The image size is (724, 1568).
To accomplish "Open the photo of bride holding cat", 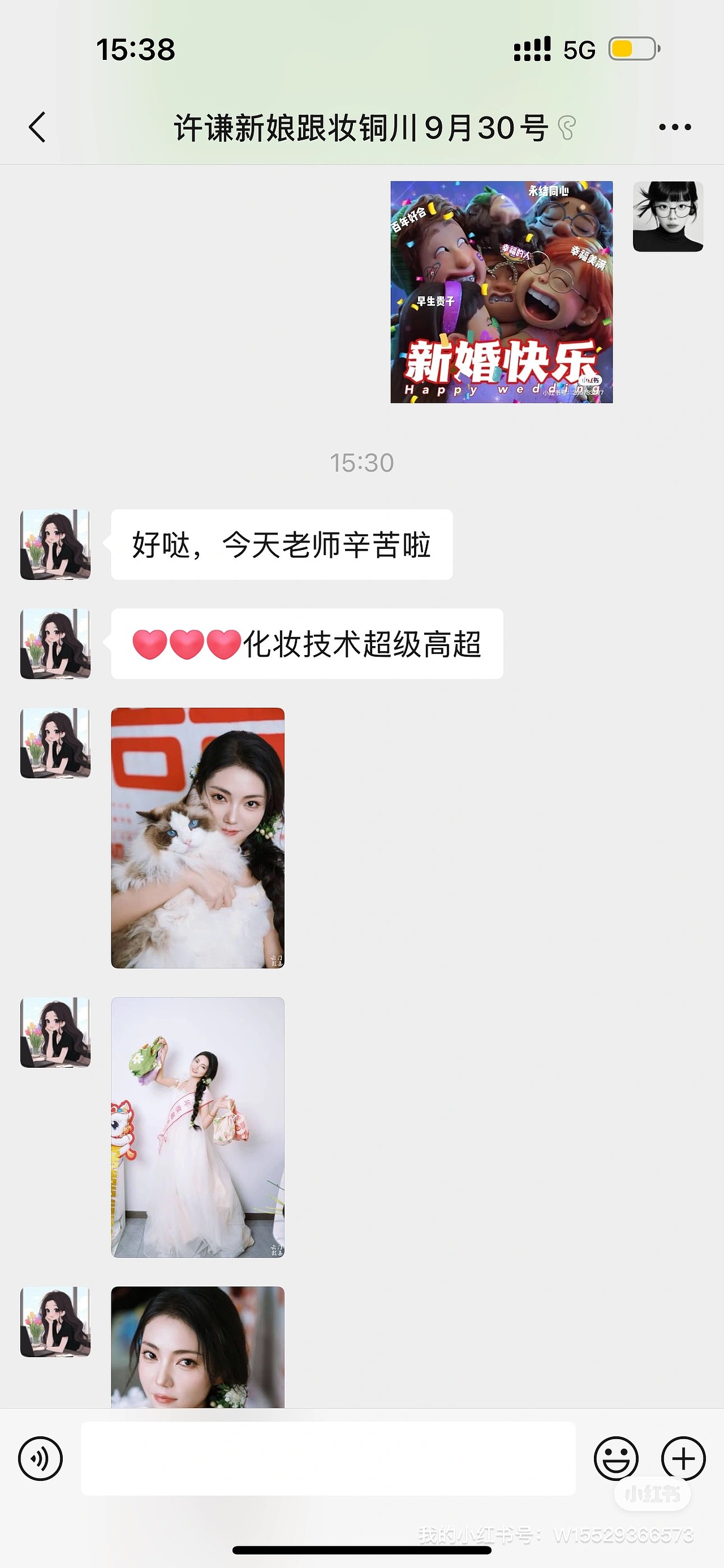I will pos(197,838).
